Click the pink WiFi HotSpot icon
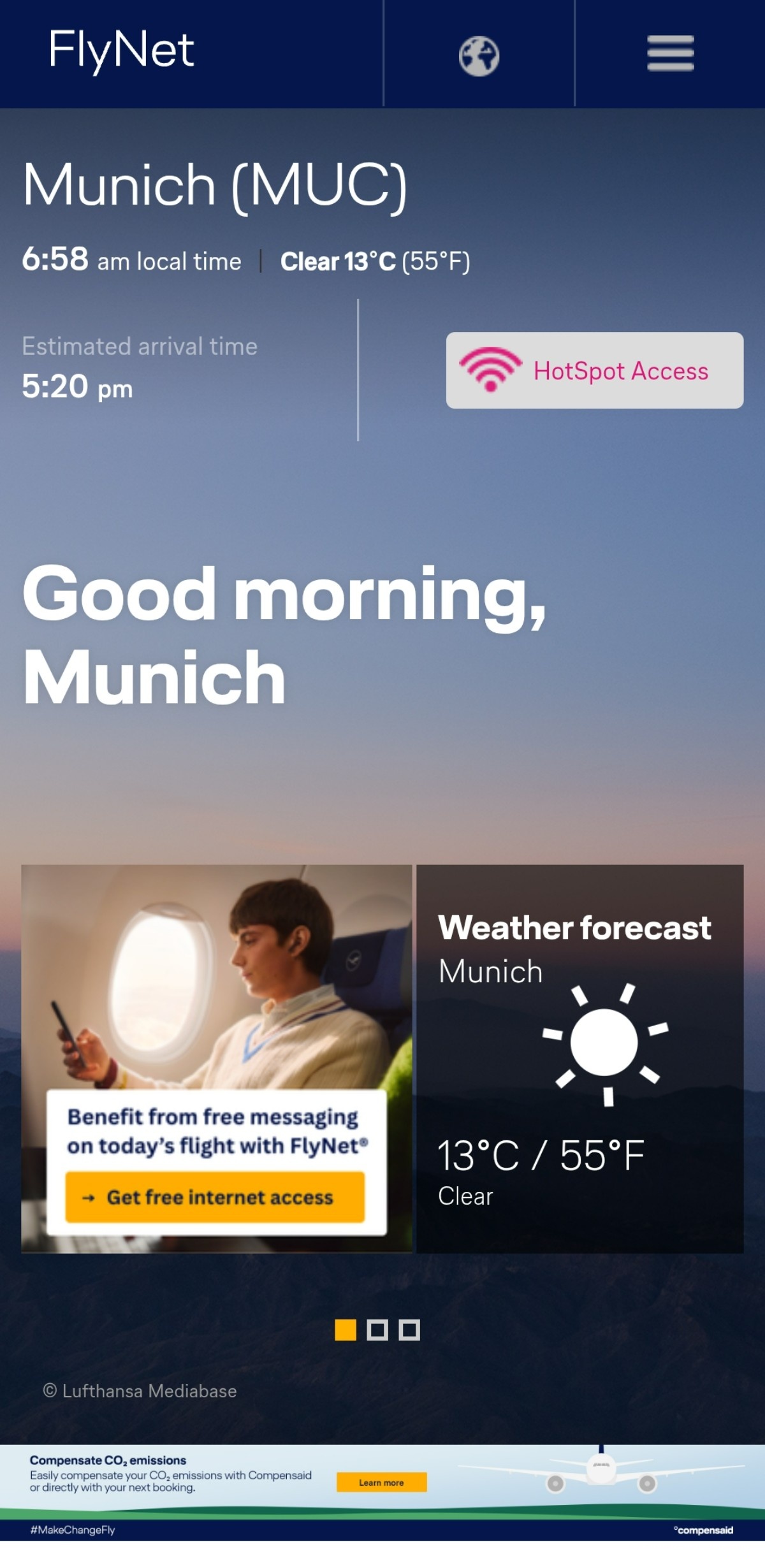The image size is (765, 1568). tap(490, 370)
